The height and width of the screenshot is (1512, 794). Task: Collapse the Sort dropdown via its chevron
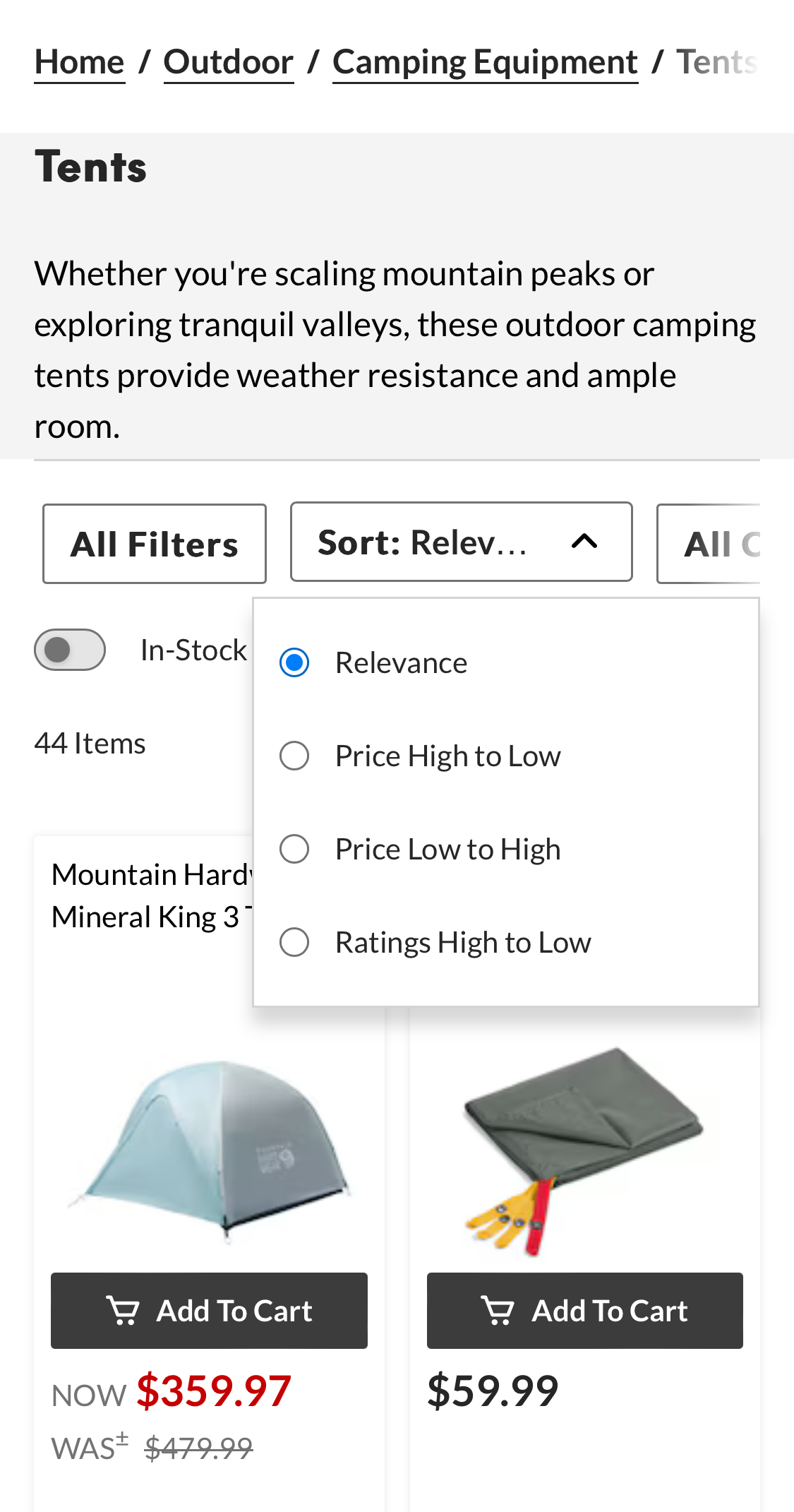pyautogui.click(x=584, y=542)
